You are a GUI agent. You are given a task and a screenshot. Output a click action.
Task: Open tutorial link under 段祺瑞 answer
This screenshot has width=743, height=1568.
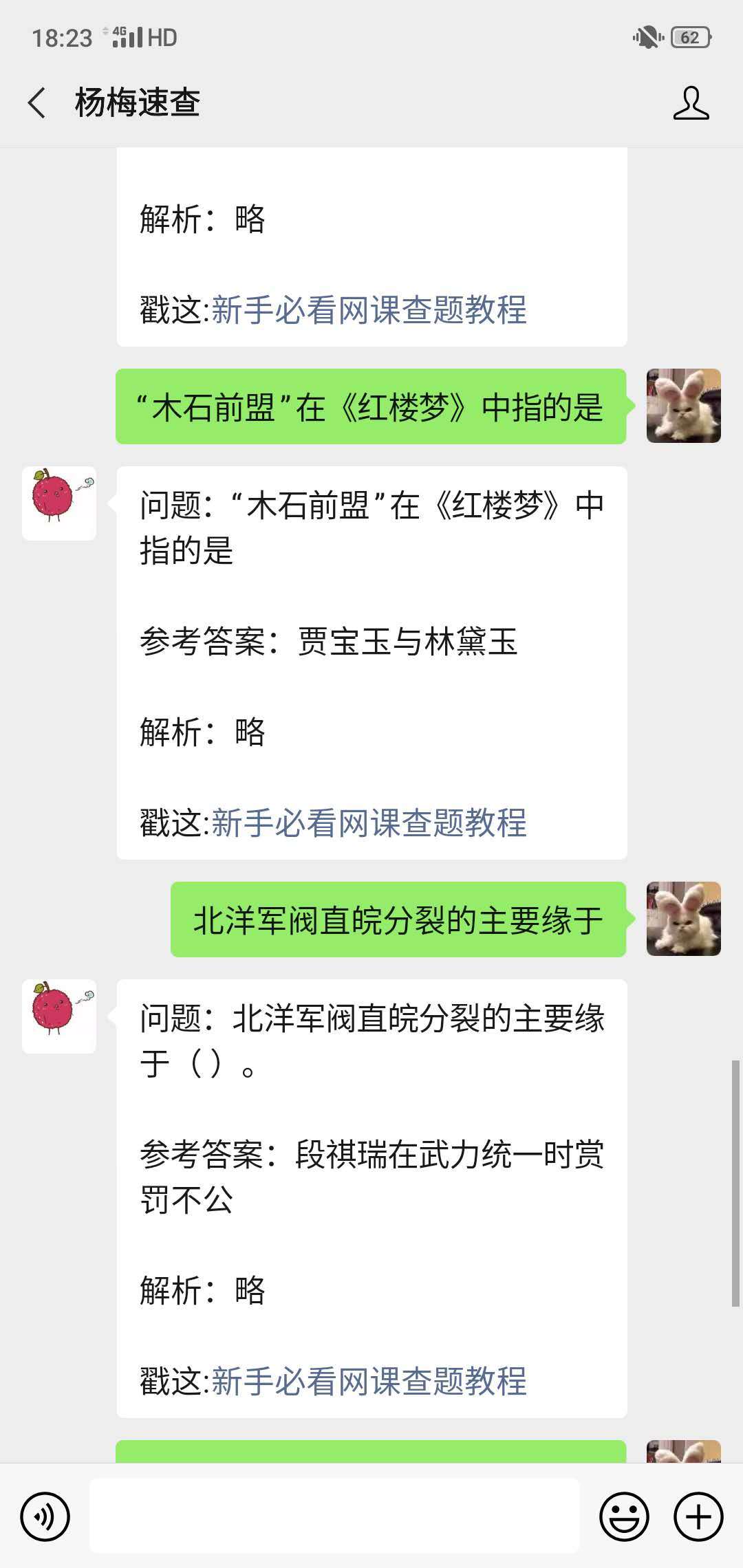(x=369, y=1381)
